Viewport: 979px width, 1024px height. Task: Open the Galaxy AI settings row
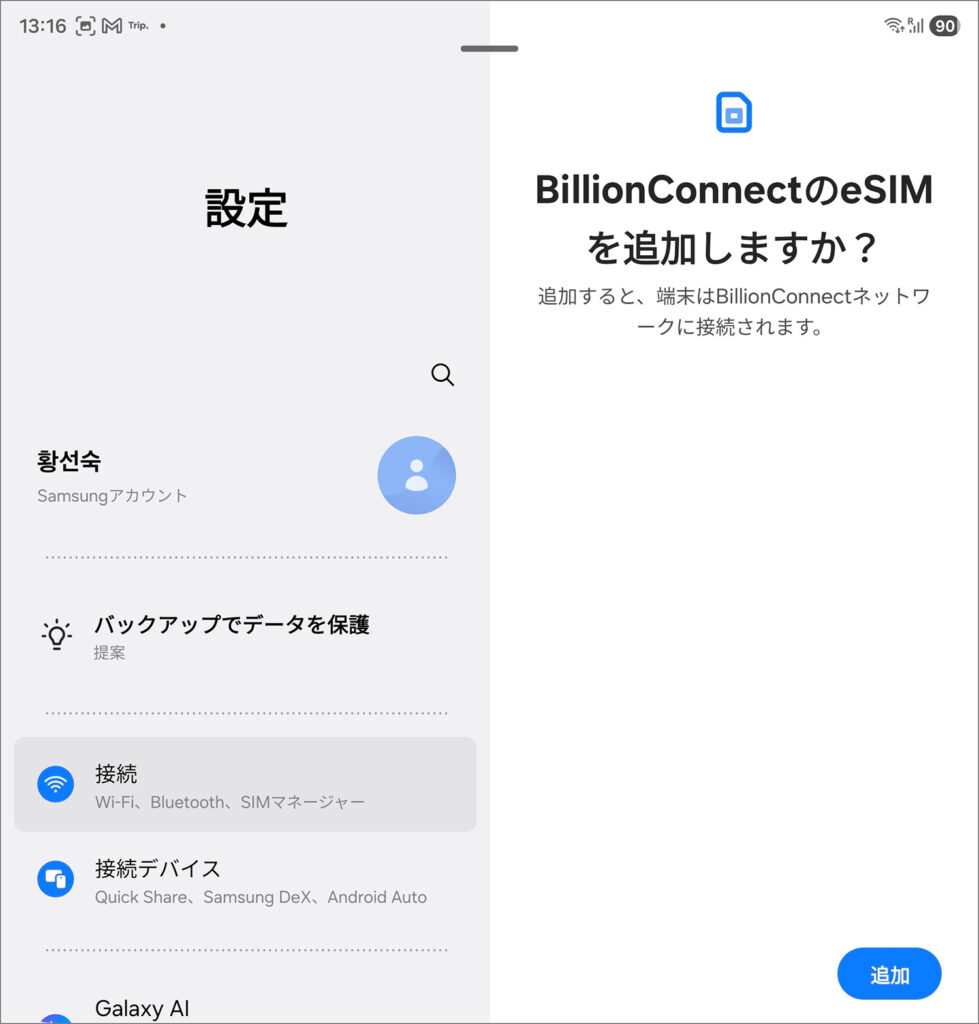coord(245,1007)
